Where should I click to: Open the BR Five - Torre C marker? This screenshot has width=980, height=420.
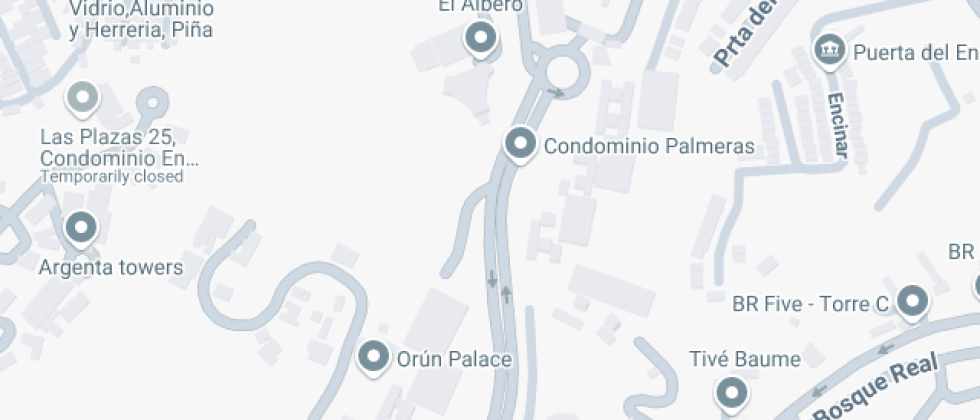pos(912,301)
